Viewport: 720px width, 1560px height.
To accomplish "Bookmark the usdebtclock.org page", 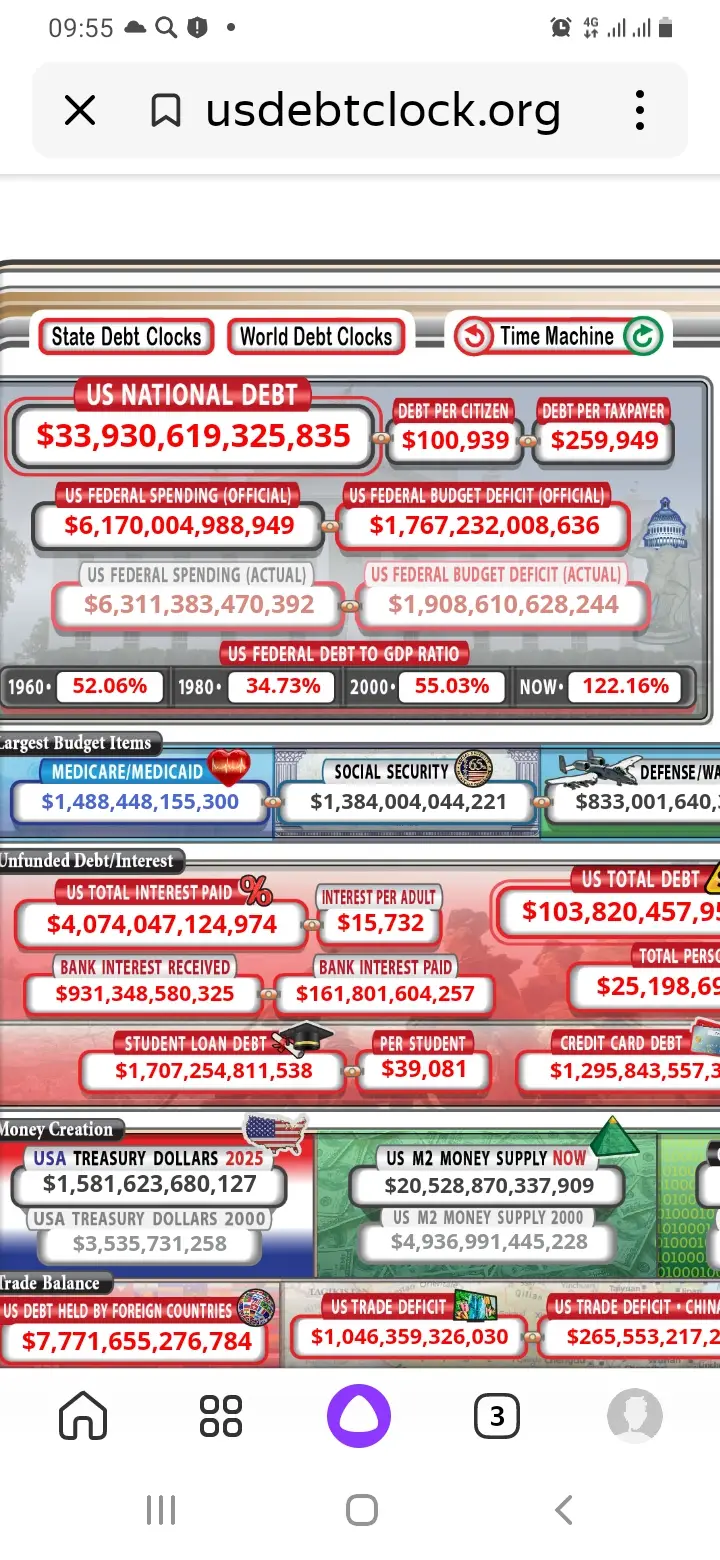I will (x=165, y=111).
